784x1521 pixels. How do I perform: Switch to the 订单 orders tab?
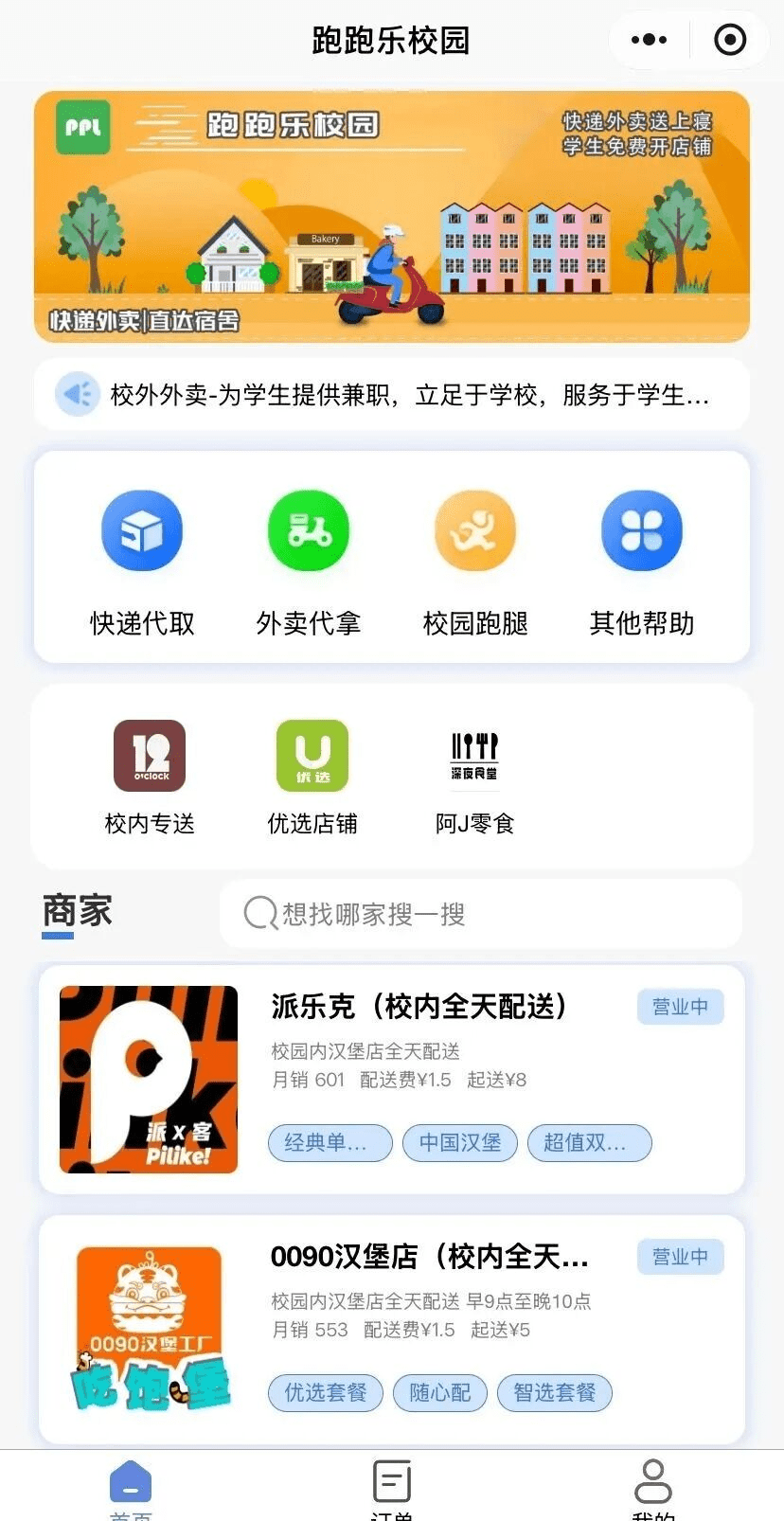[392, 1487]
